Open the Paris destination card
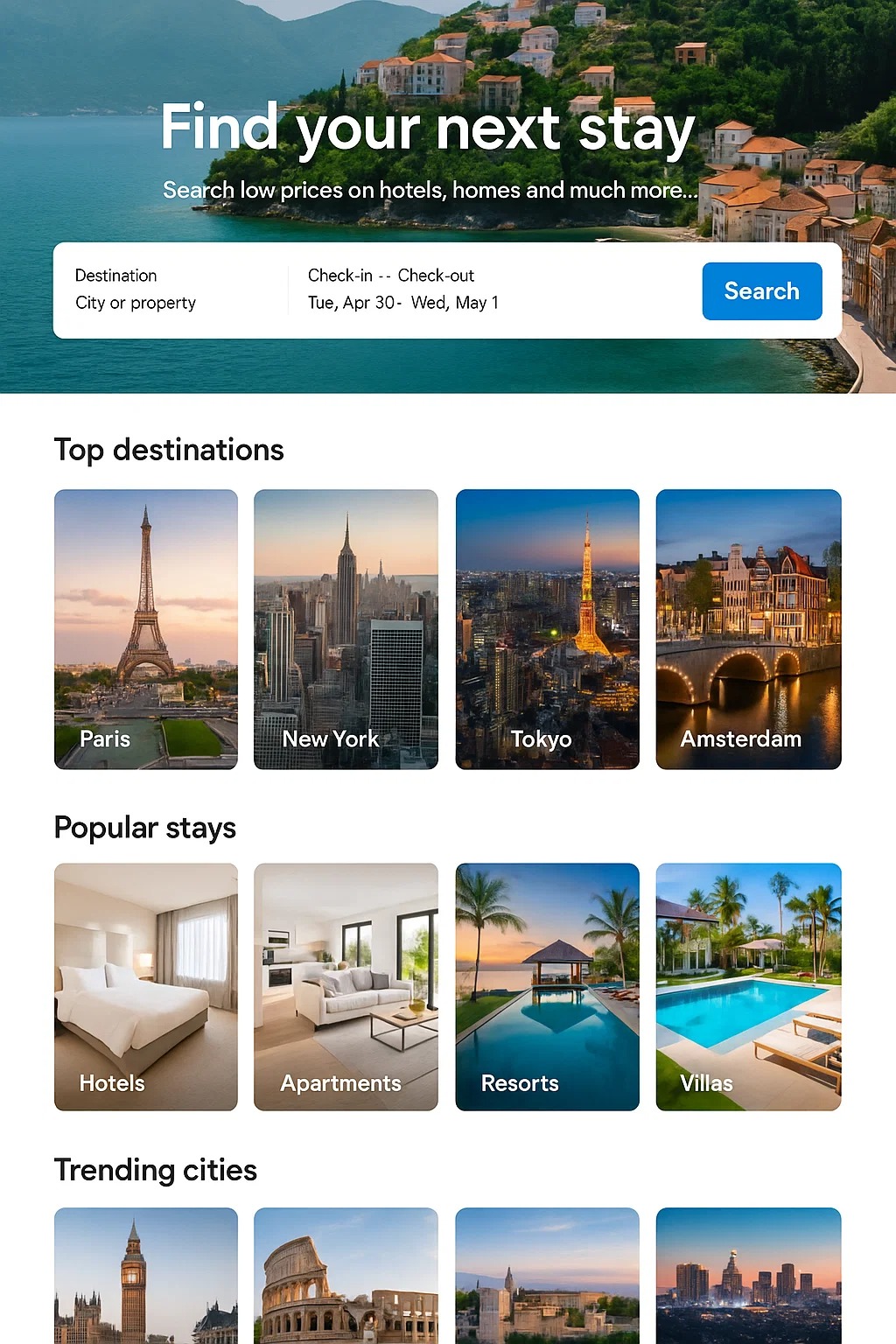Viewport: 896px width, 1344px height. [x=146, y=628]
